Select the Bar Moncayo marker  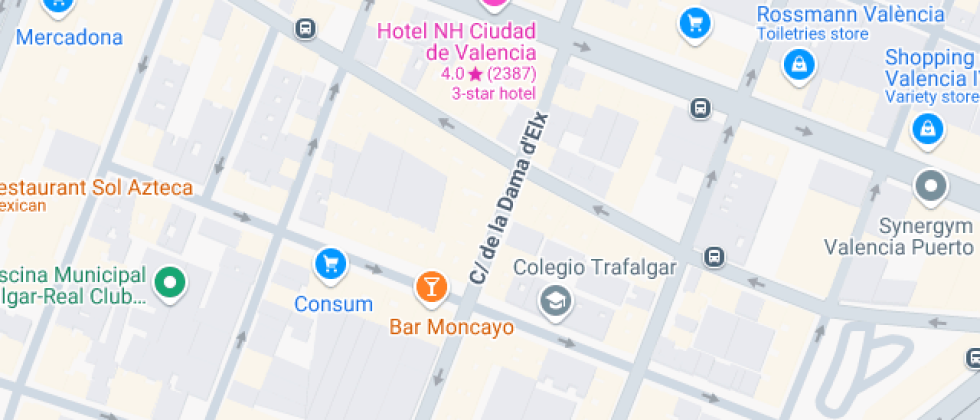431,288
